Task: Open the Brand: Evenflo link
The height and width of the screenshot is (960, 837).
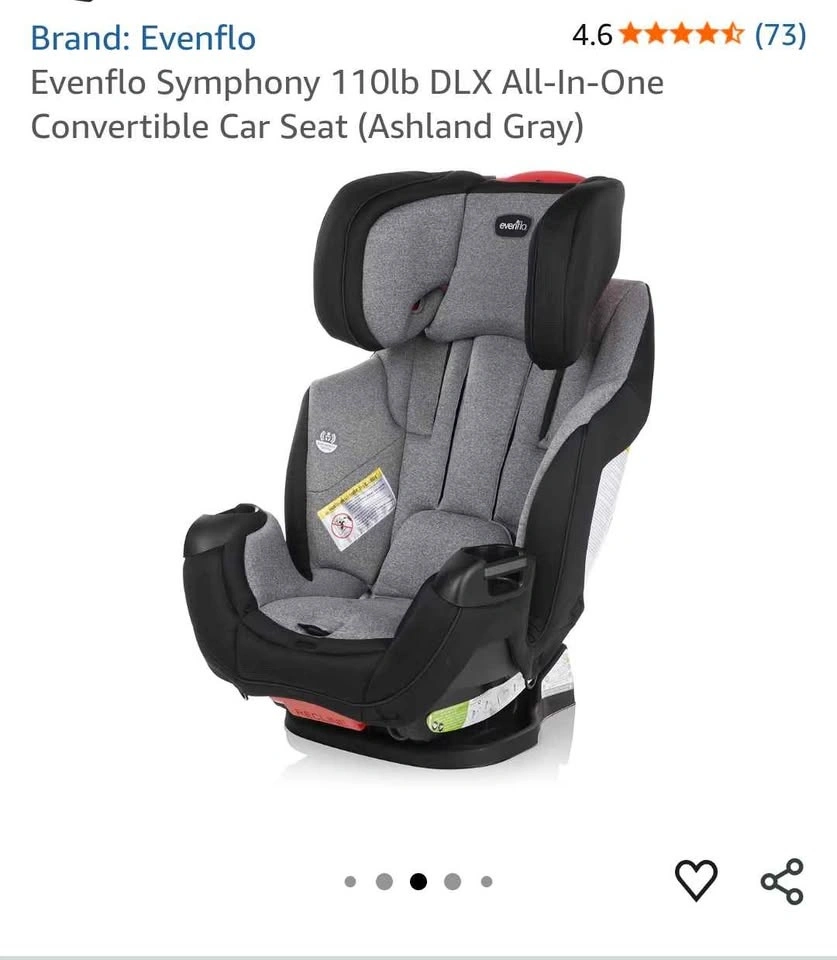Action: click(x=143, y=38)
